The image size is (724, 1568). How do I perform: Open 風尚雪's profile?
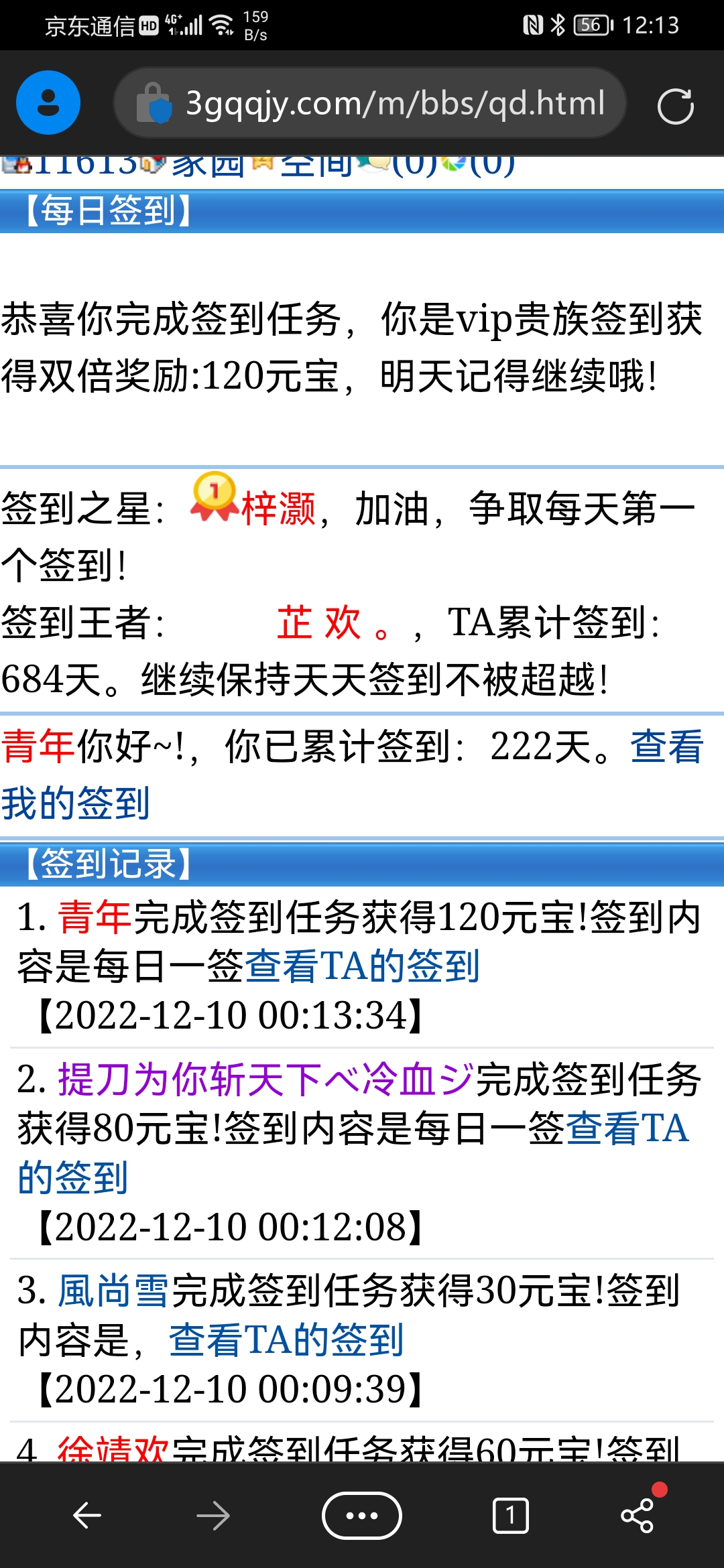(113, 1291)
